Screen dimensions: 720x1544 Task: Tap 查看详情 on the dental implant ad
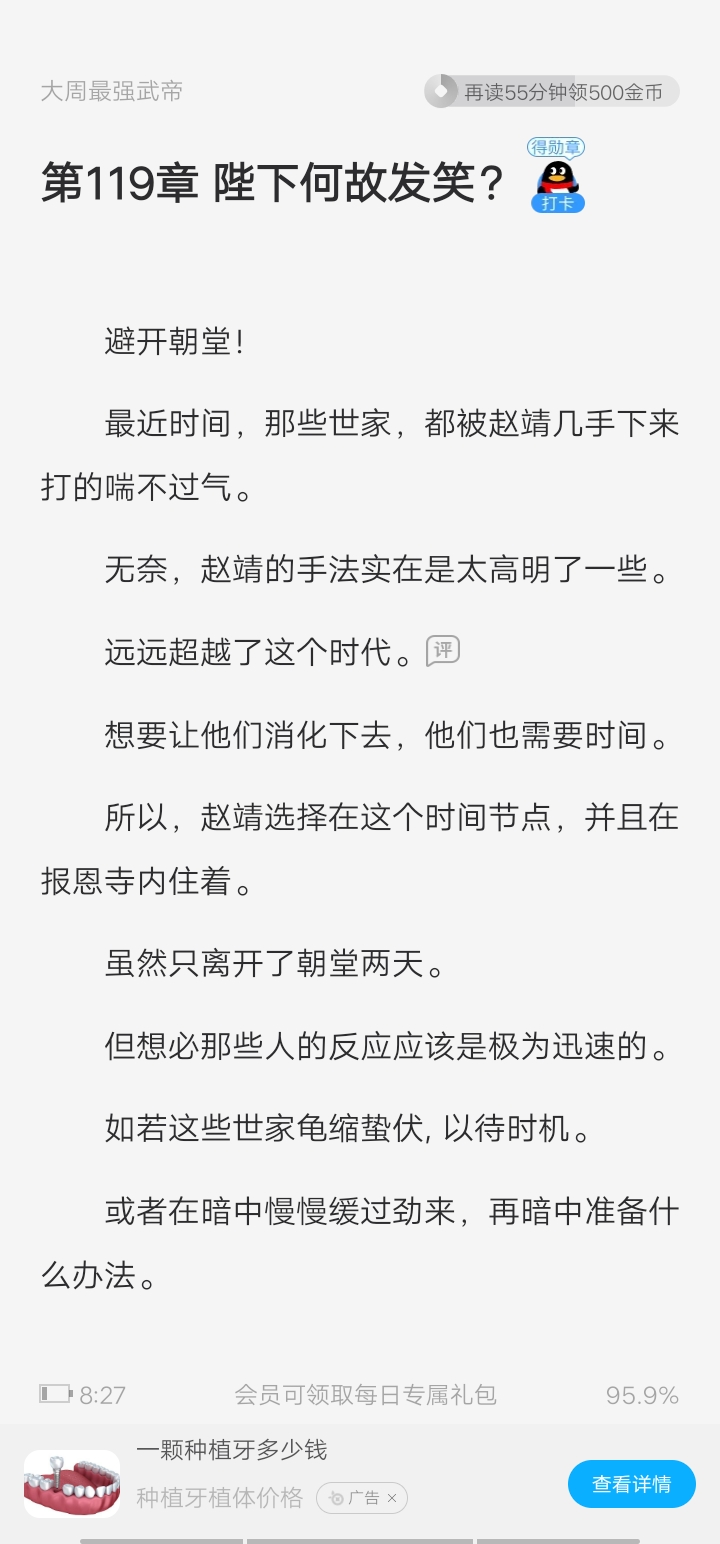631,1484
